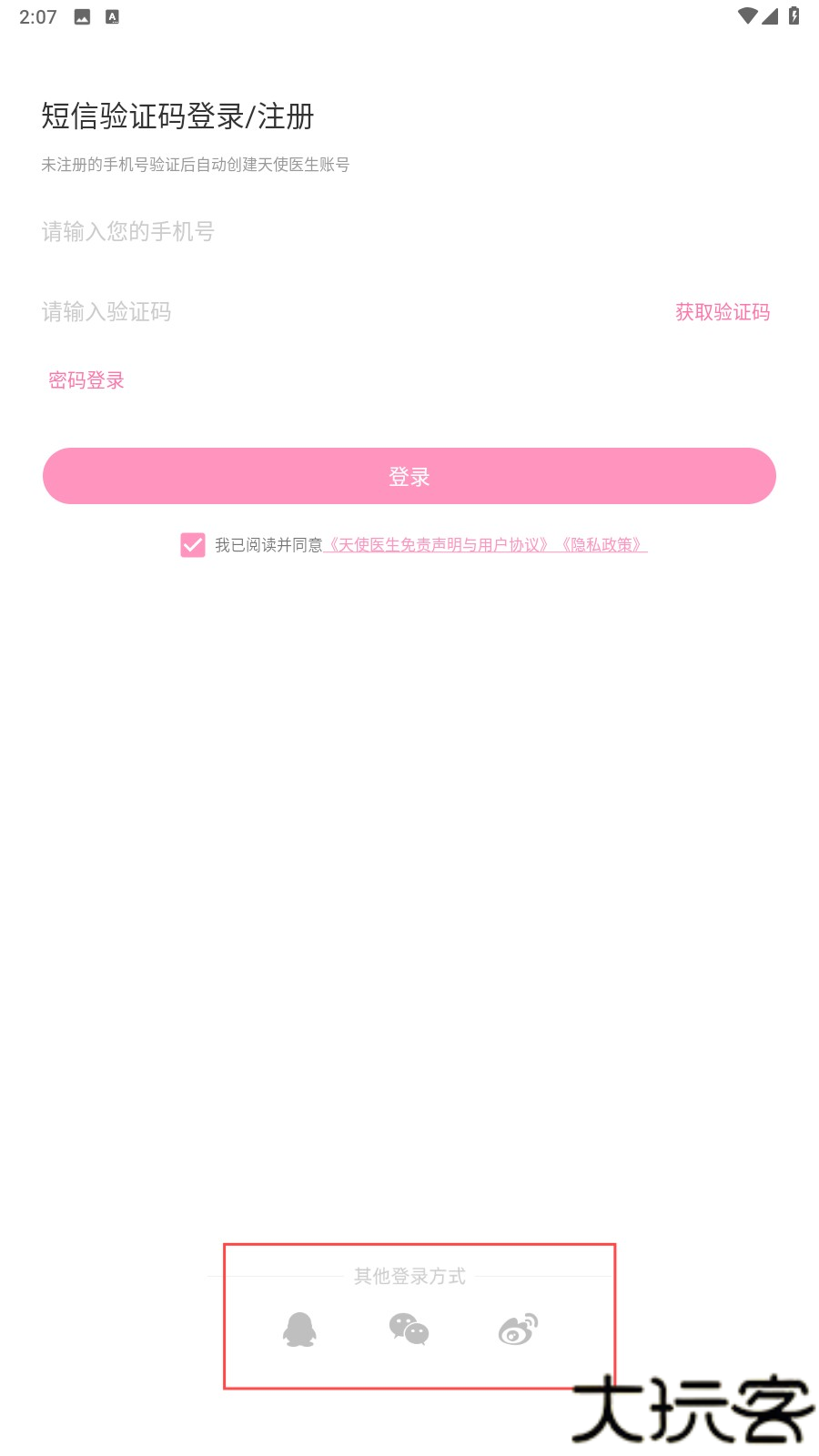Sign in using the Weibo icon
The width and height of the screenshot is (819, 1456).
(518, 1330)
